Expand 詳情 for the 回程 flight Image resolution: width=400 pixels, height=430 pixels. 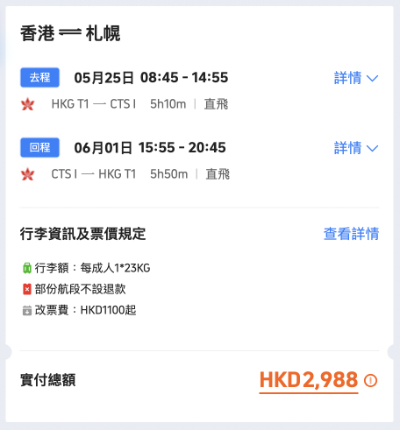point(356,148)
